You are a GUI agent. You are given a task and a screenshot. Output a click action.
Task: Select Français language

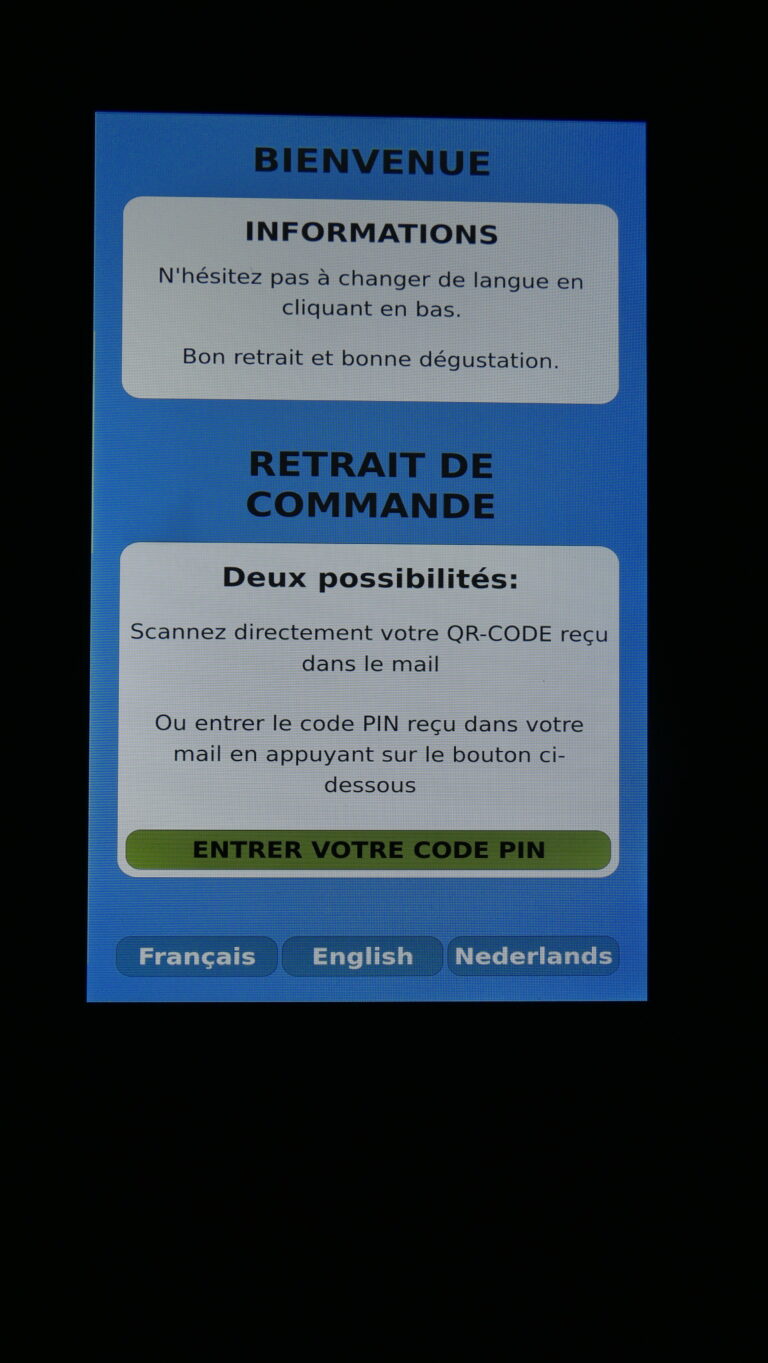(x=197, y=956)
